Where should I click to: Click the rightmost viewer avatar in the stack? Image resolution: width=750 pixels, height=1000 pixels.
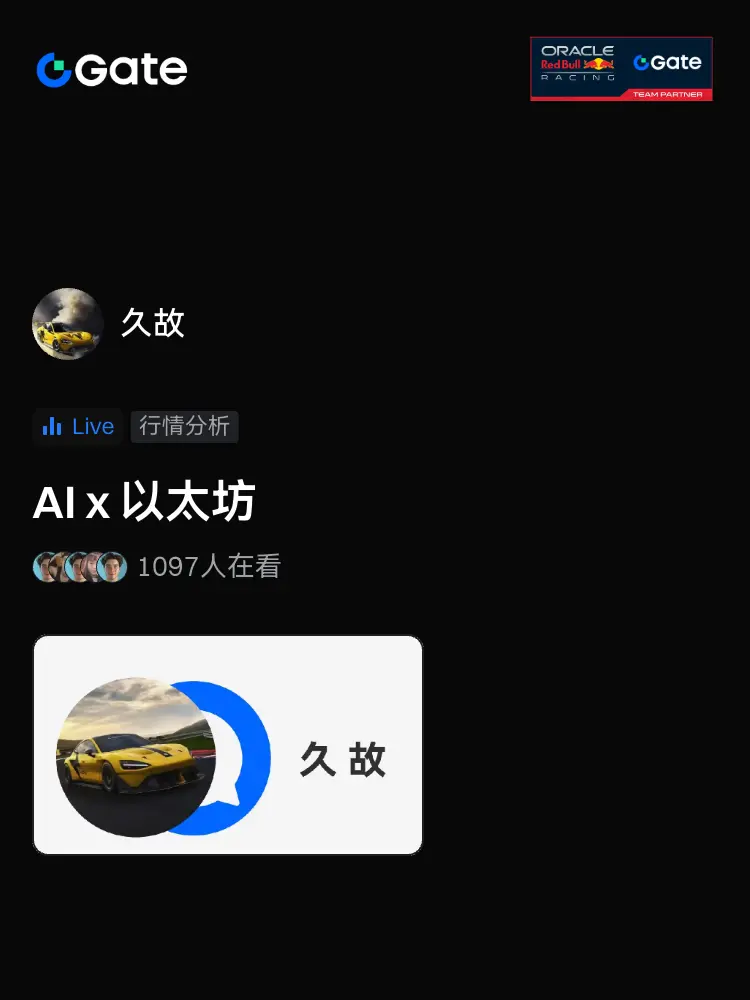(113, 566)
